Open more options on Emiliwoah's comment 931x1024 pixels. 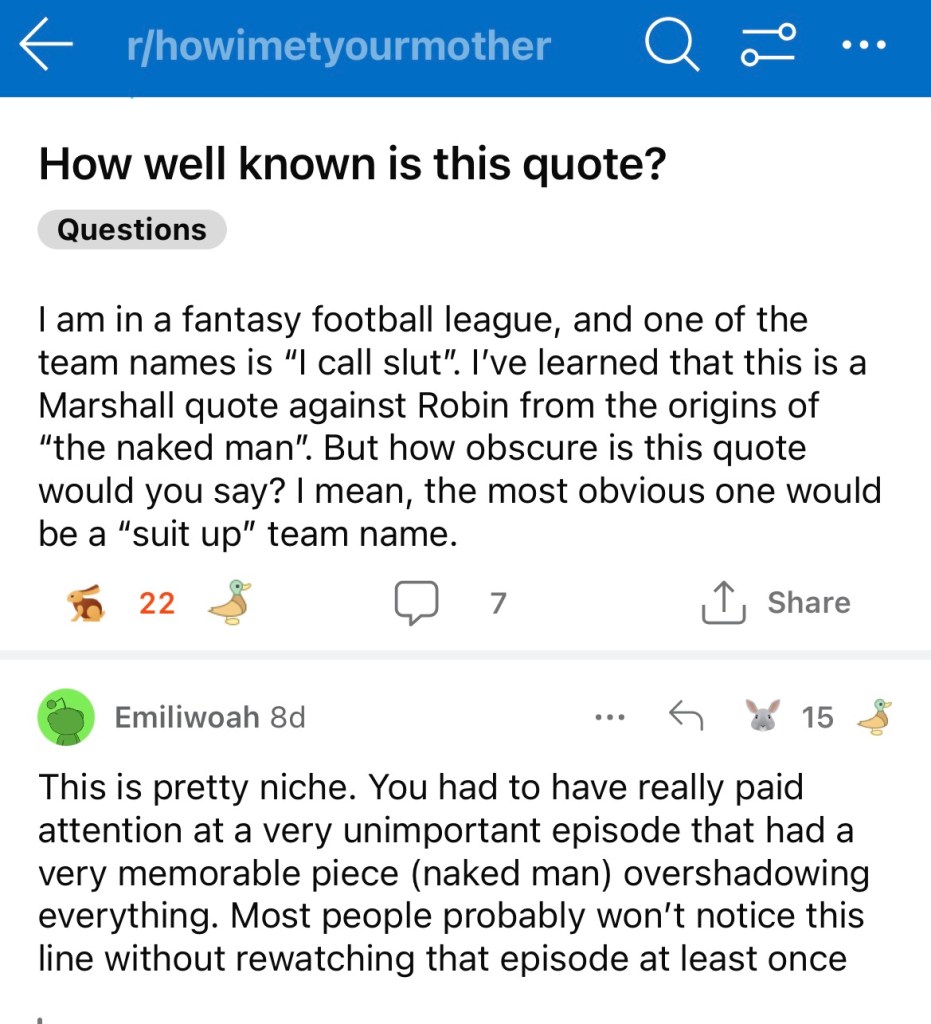[609, 717]
